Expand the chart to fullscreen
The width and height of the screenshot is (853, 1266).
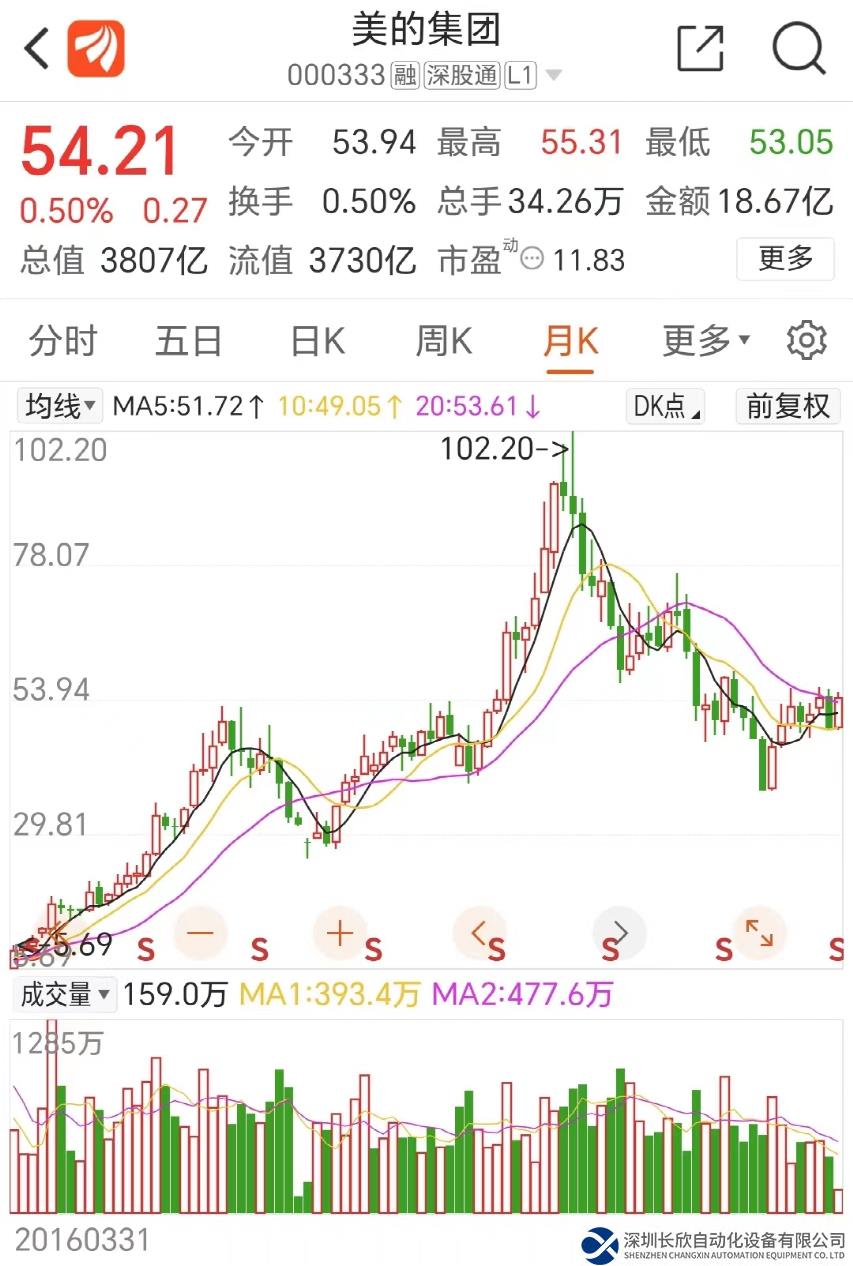point(759,933)
